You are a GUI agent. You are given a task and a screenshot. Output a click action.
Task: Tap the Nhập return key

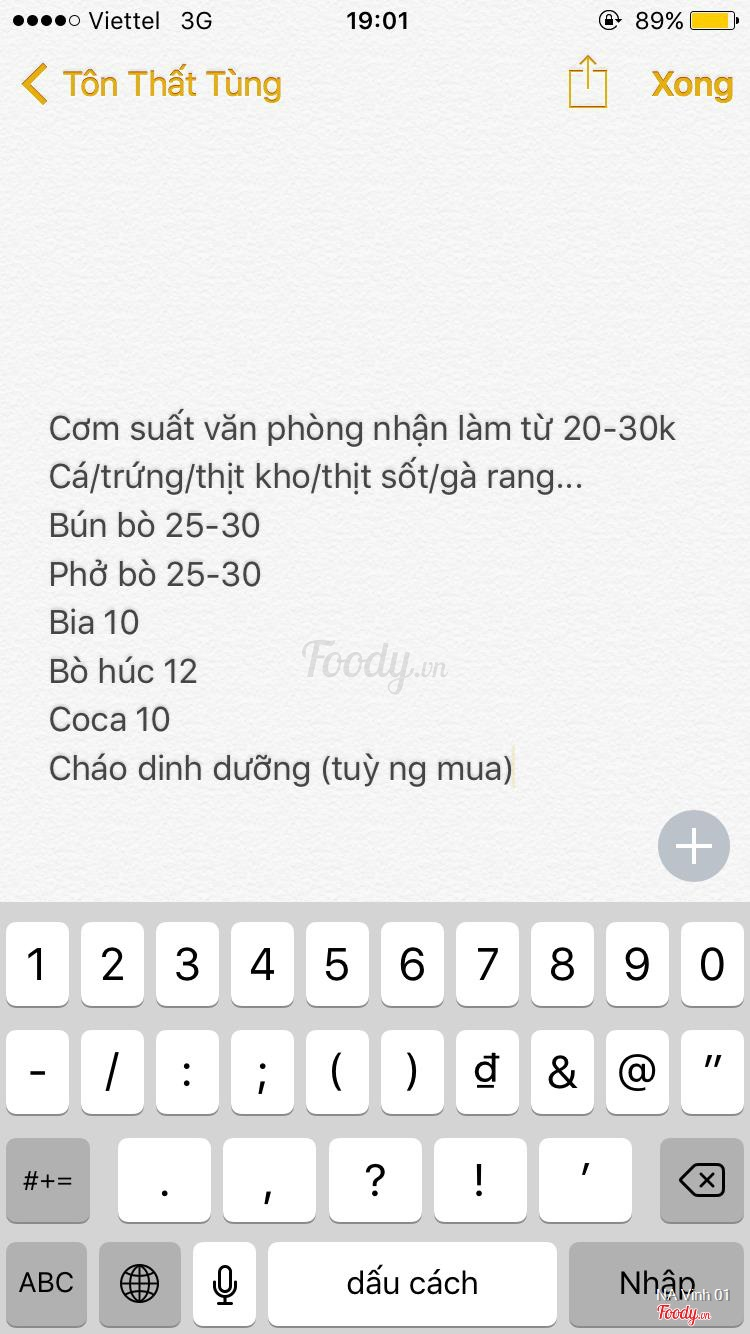tap(657, 1283)
